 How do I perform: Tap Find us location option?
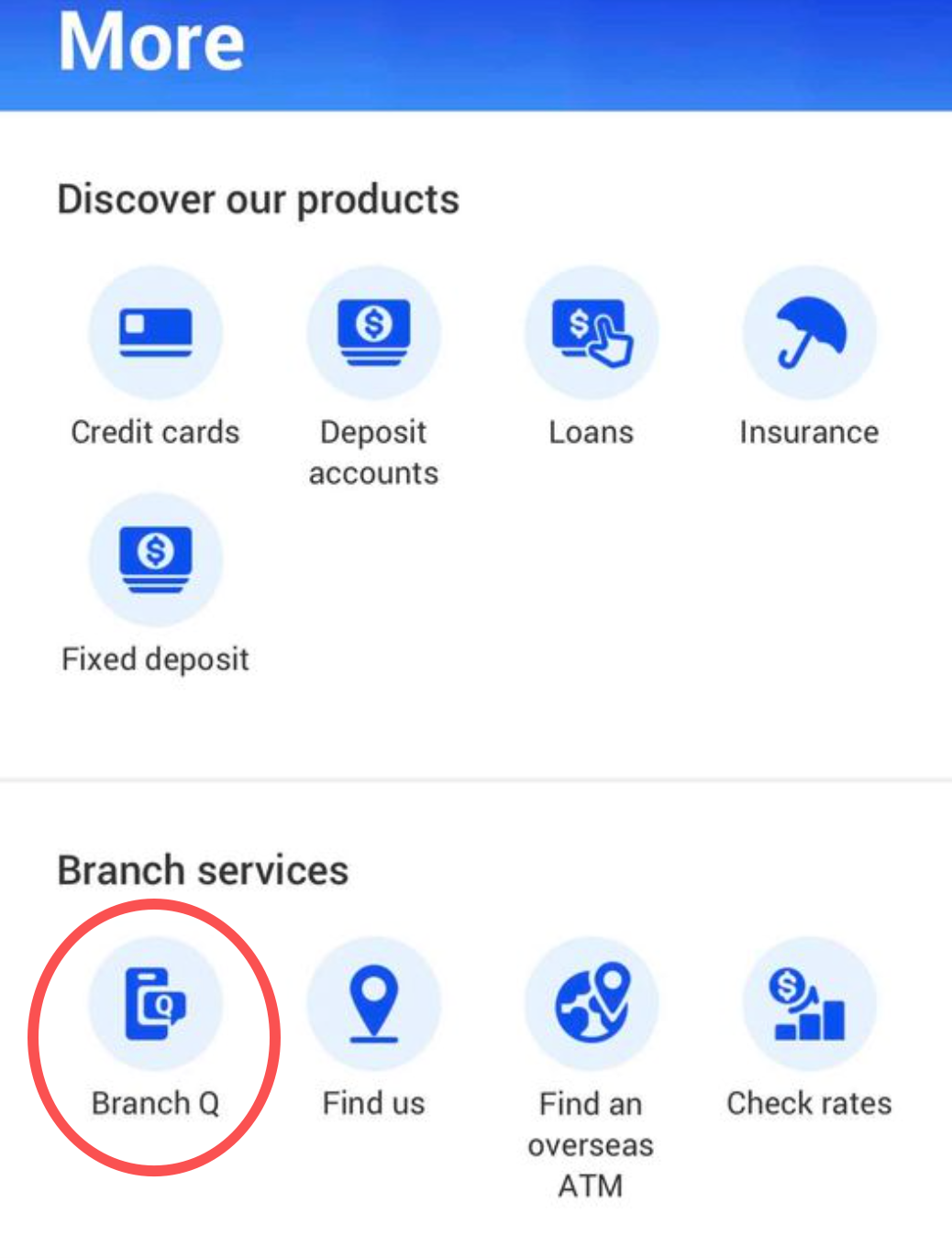(x=373, y=1004)
